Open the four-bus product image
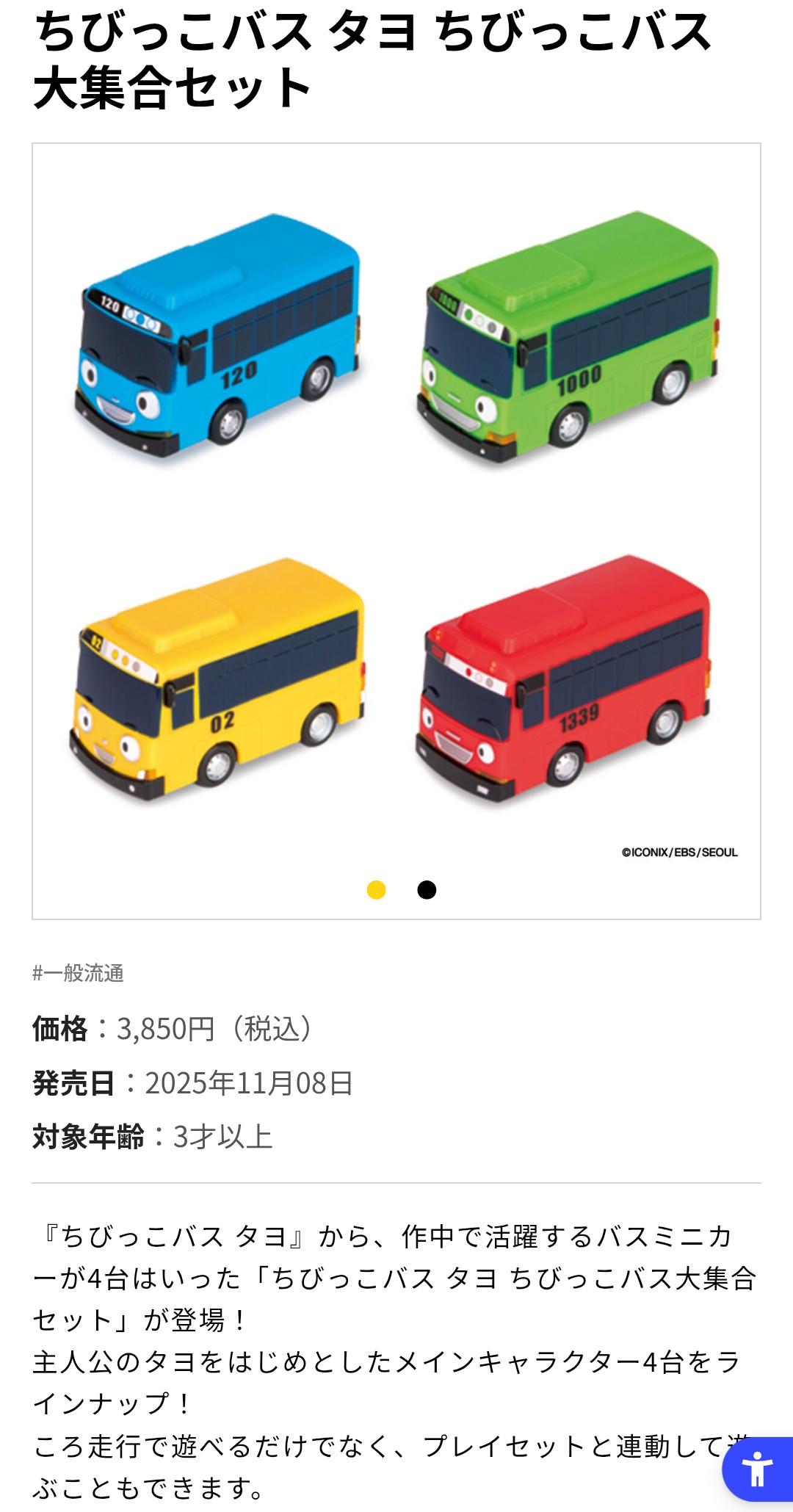This screenshot has width=793, height=1512. (x=396, y=507)
